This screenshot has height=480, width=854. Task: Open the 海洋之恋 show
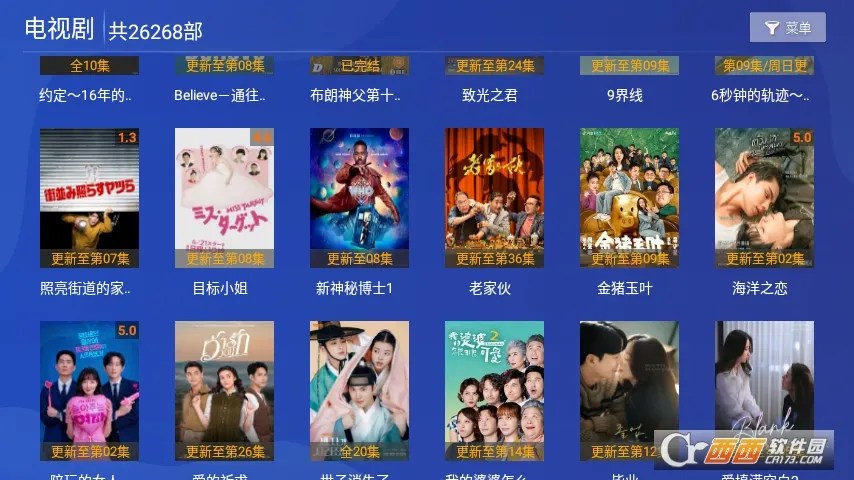click(x=764, y=198)
